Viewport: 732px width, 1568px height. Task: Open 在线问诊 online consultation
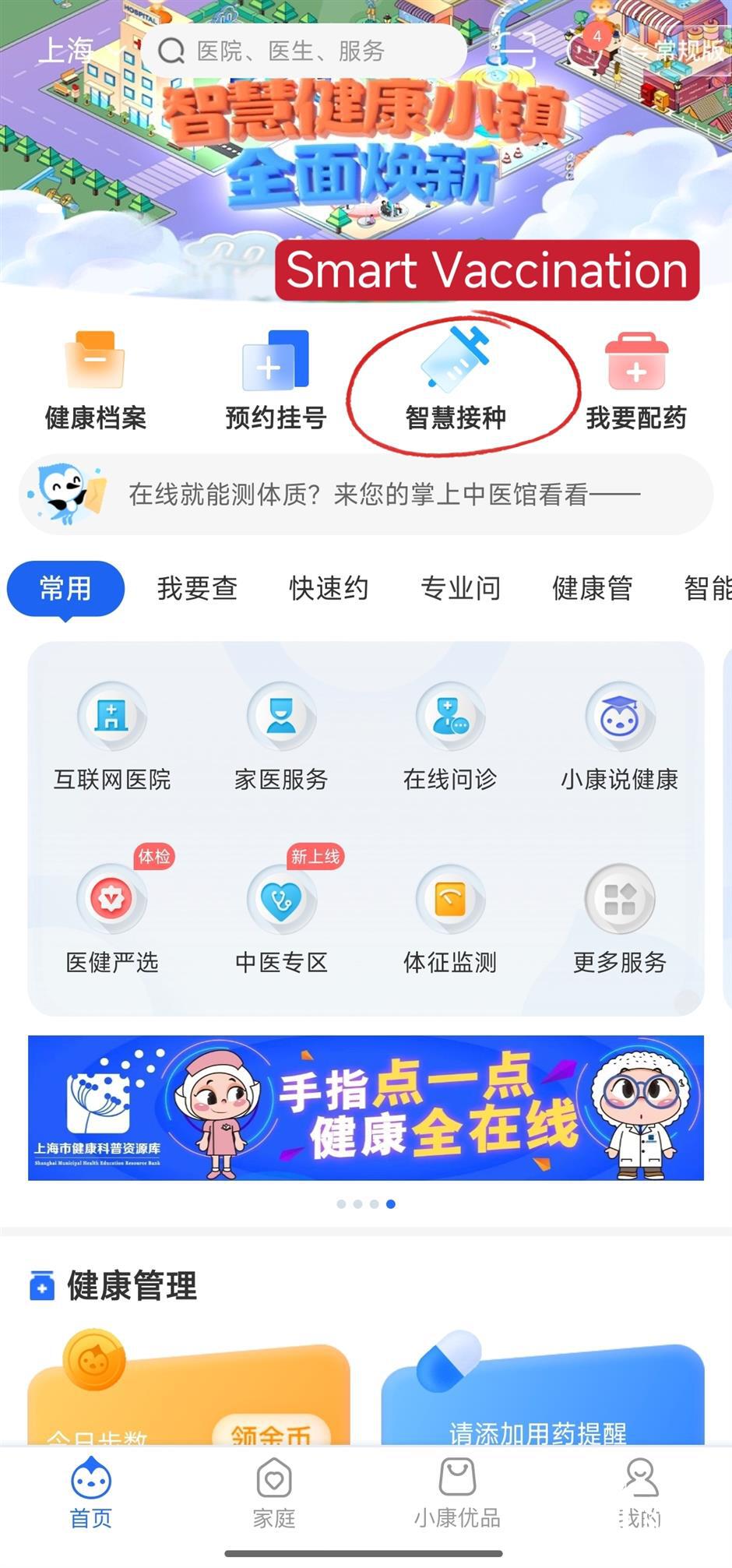[x=450, y=736]
